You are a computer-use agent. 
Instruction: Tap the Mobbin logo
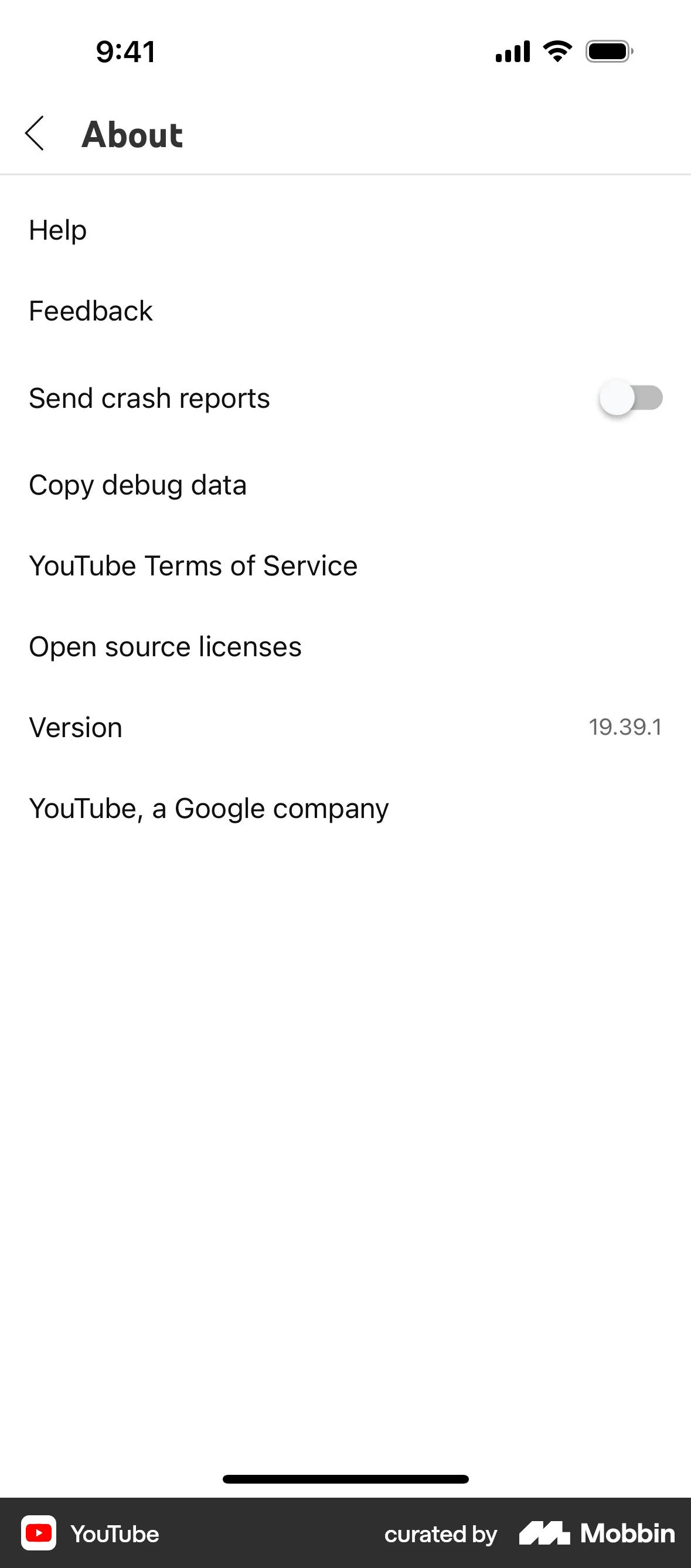tap(546, 1533)
